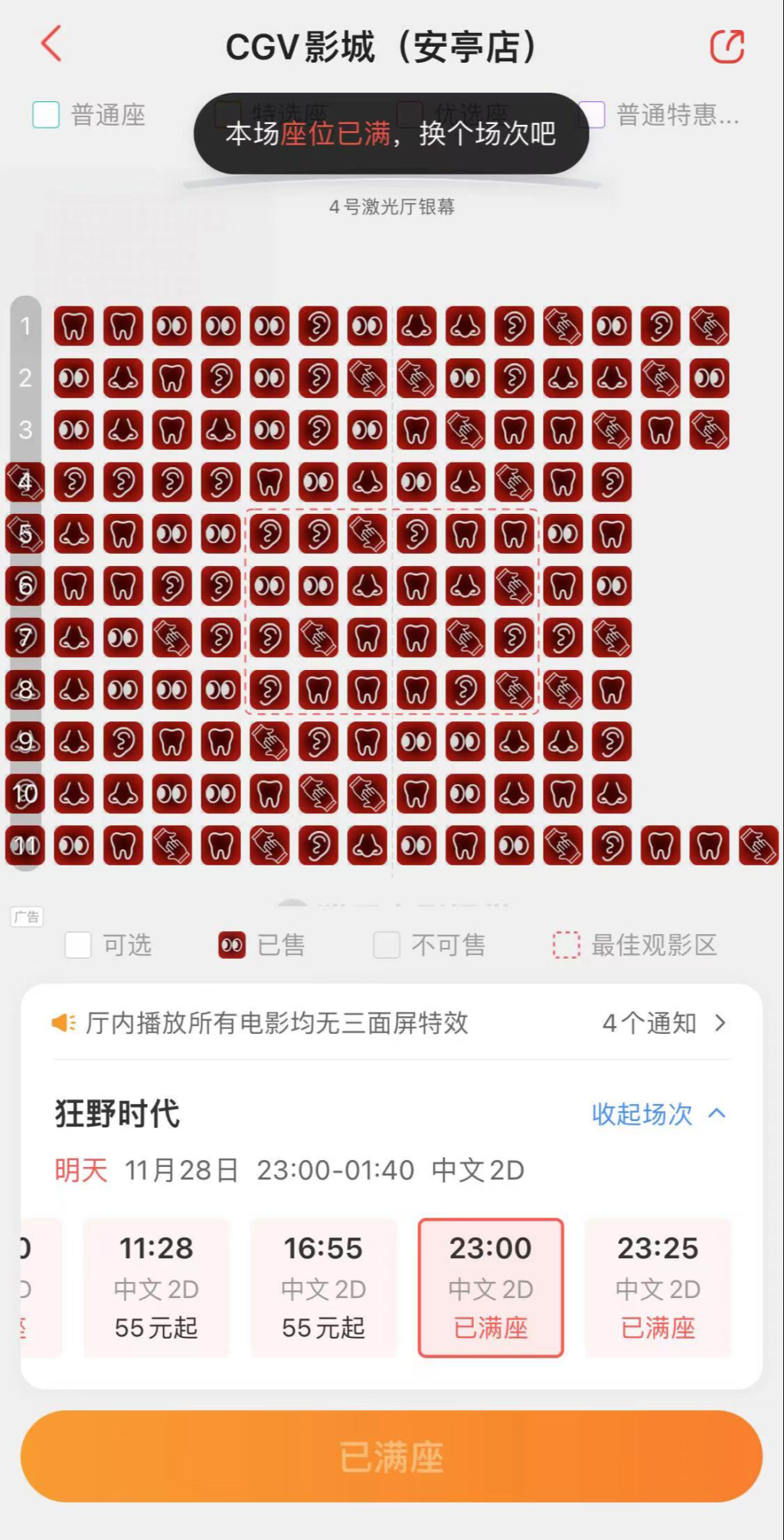784x1540 pixels.
Task: Expand the 4个通知 notifications arrow
Action: click(x=720, y=1022)
